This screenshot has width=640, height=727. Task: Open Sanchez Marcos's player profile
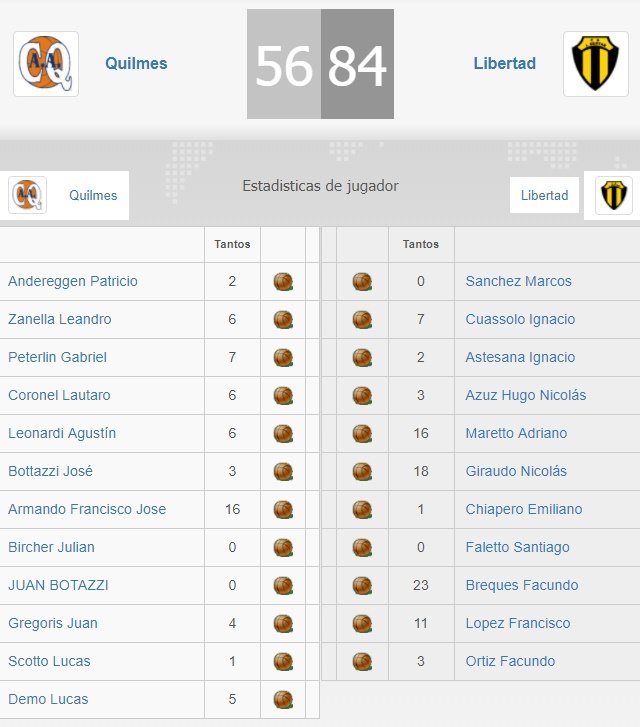click(518, 281)
